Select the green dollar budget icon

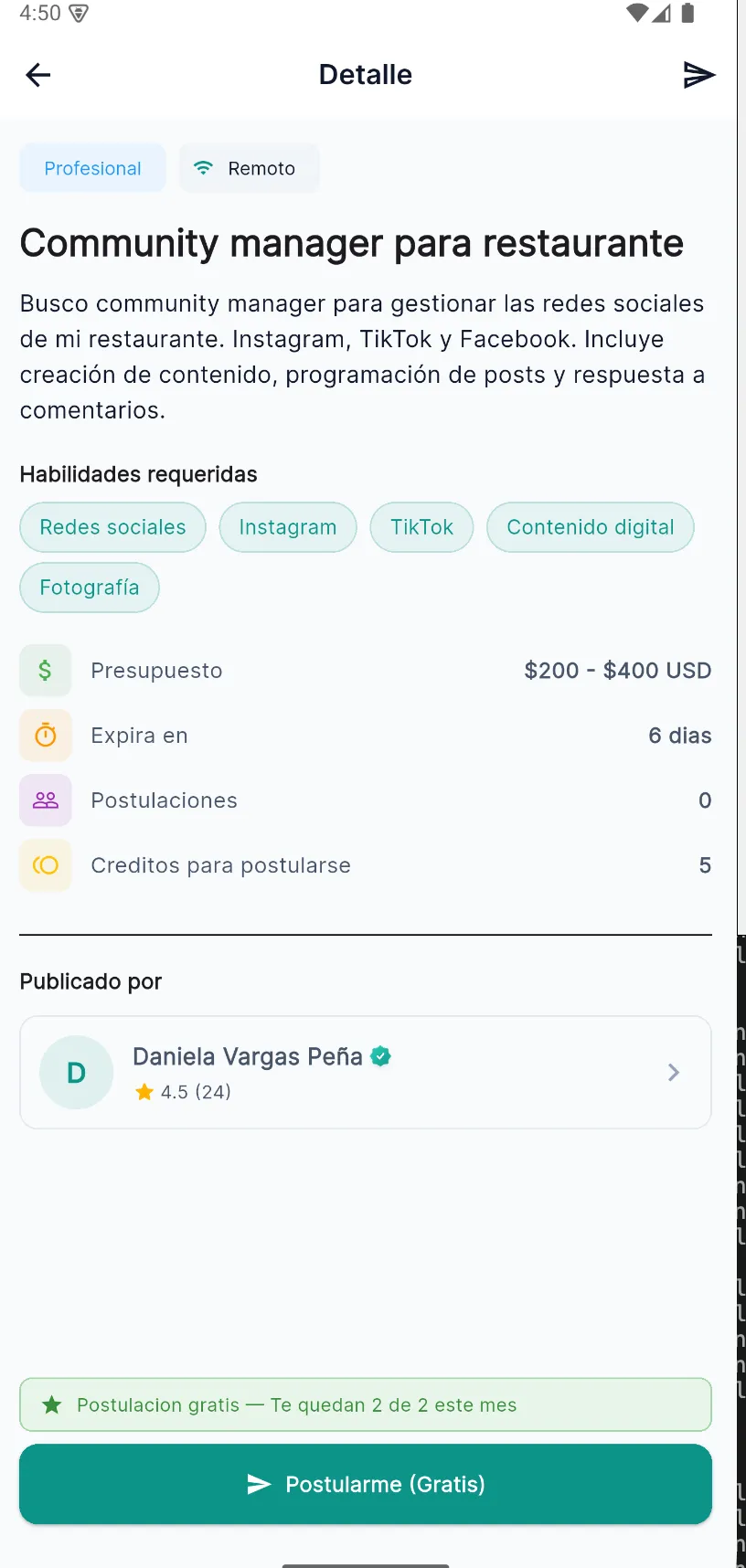click(45, 670)
